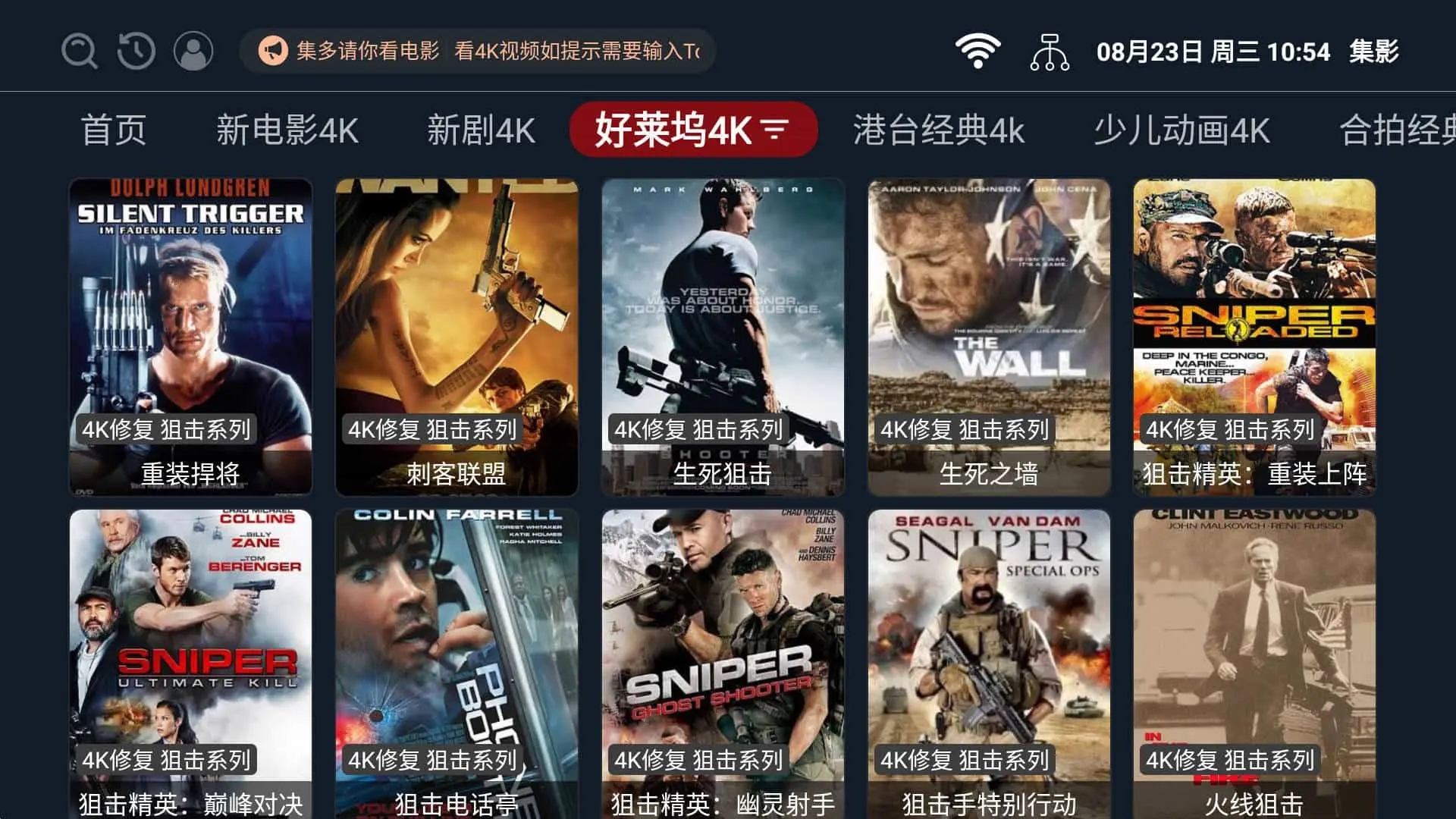Open the movie 重装捍将
Viewport: 1456px width, 819px height.
190,337
